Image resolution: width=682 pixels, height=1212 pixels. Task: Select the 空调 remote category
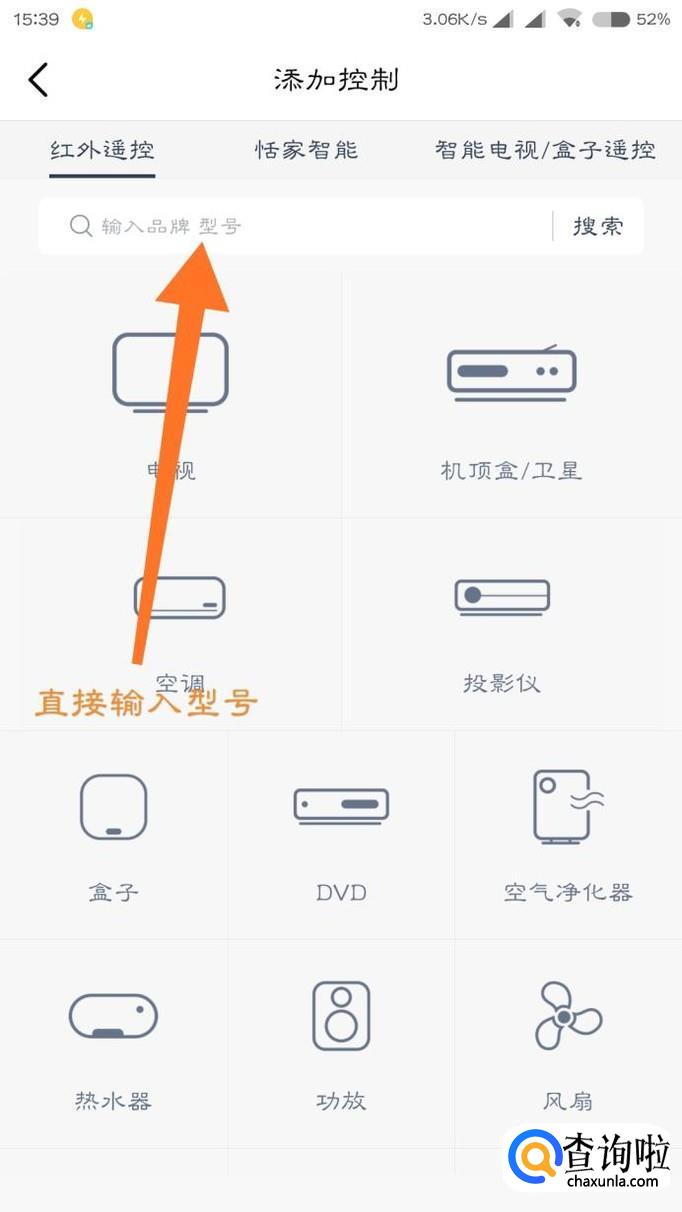tap(180, 625)
